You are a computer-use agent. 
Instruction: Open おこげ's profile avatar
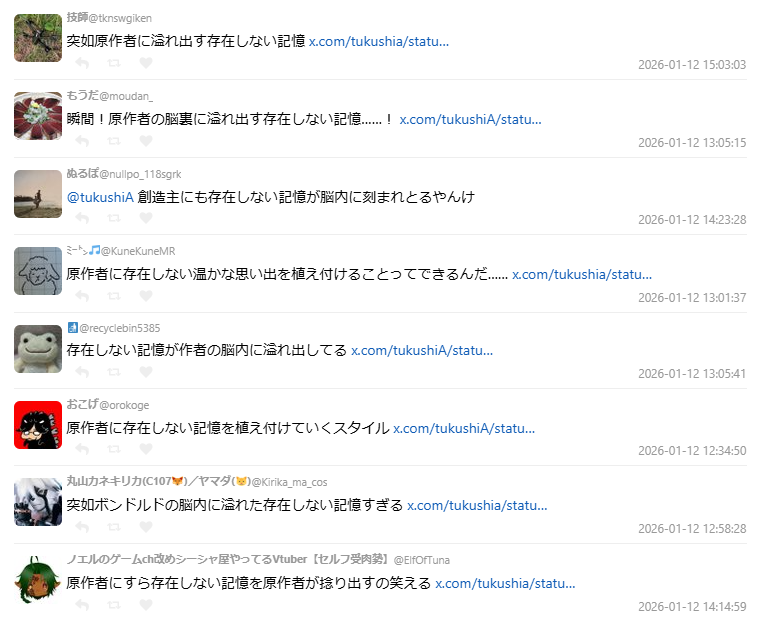(38, 424)
